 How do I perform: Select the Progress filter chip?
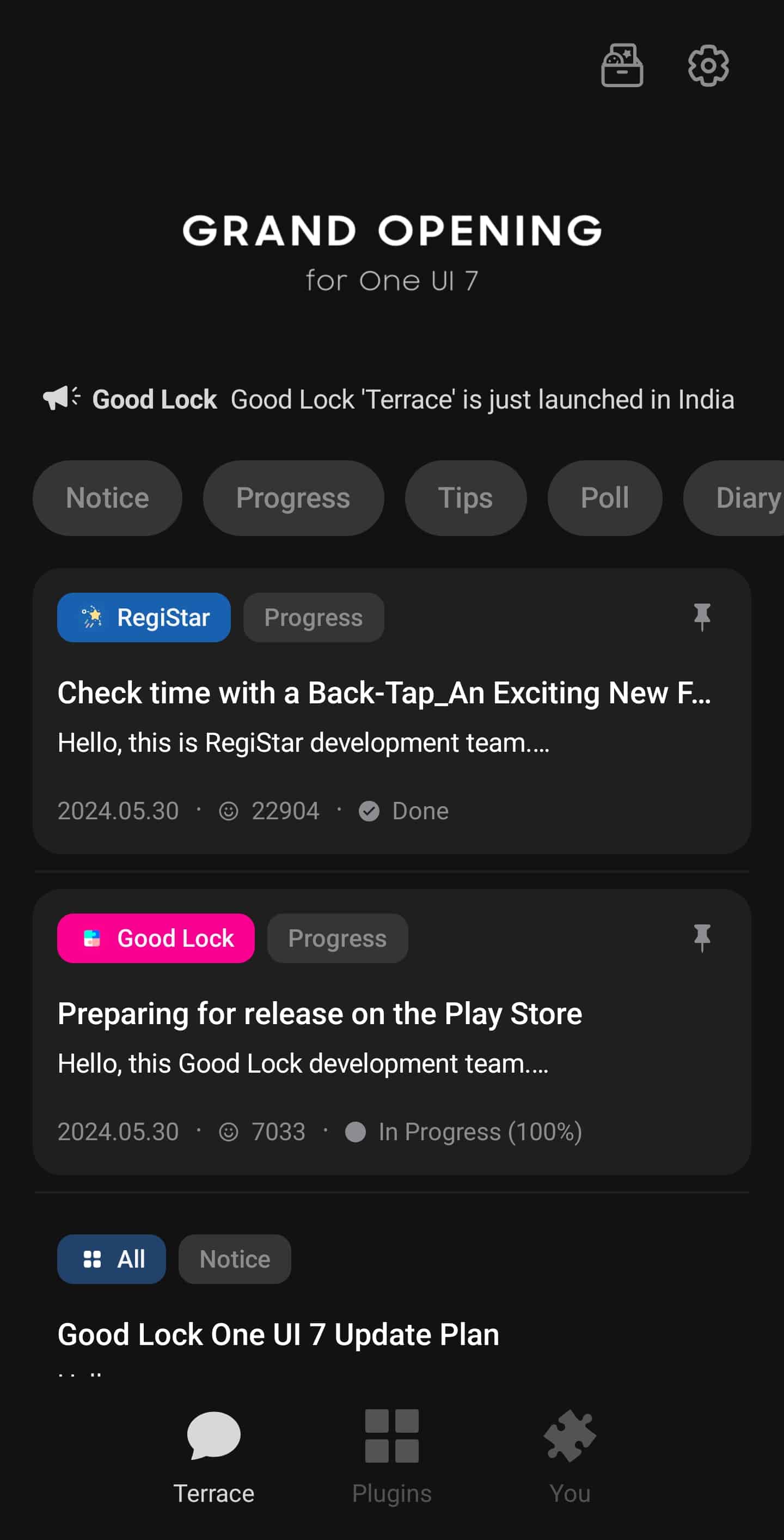(x=293, y=498)
